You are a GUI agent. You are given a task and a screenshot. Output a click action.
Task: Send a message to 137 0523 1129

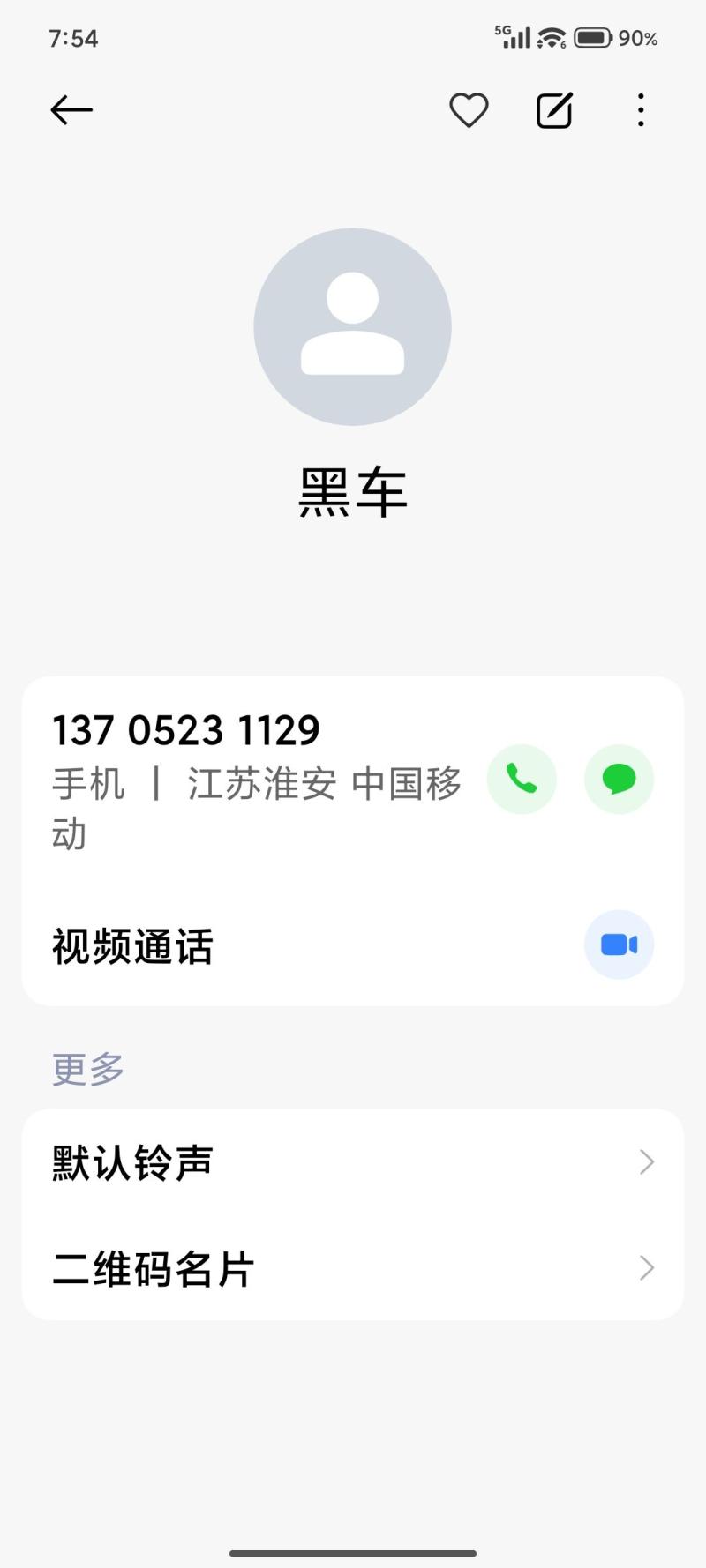pos(619,779)
